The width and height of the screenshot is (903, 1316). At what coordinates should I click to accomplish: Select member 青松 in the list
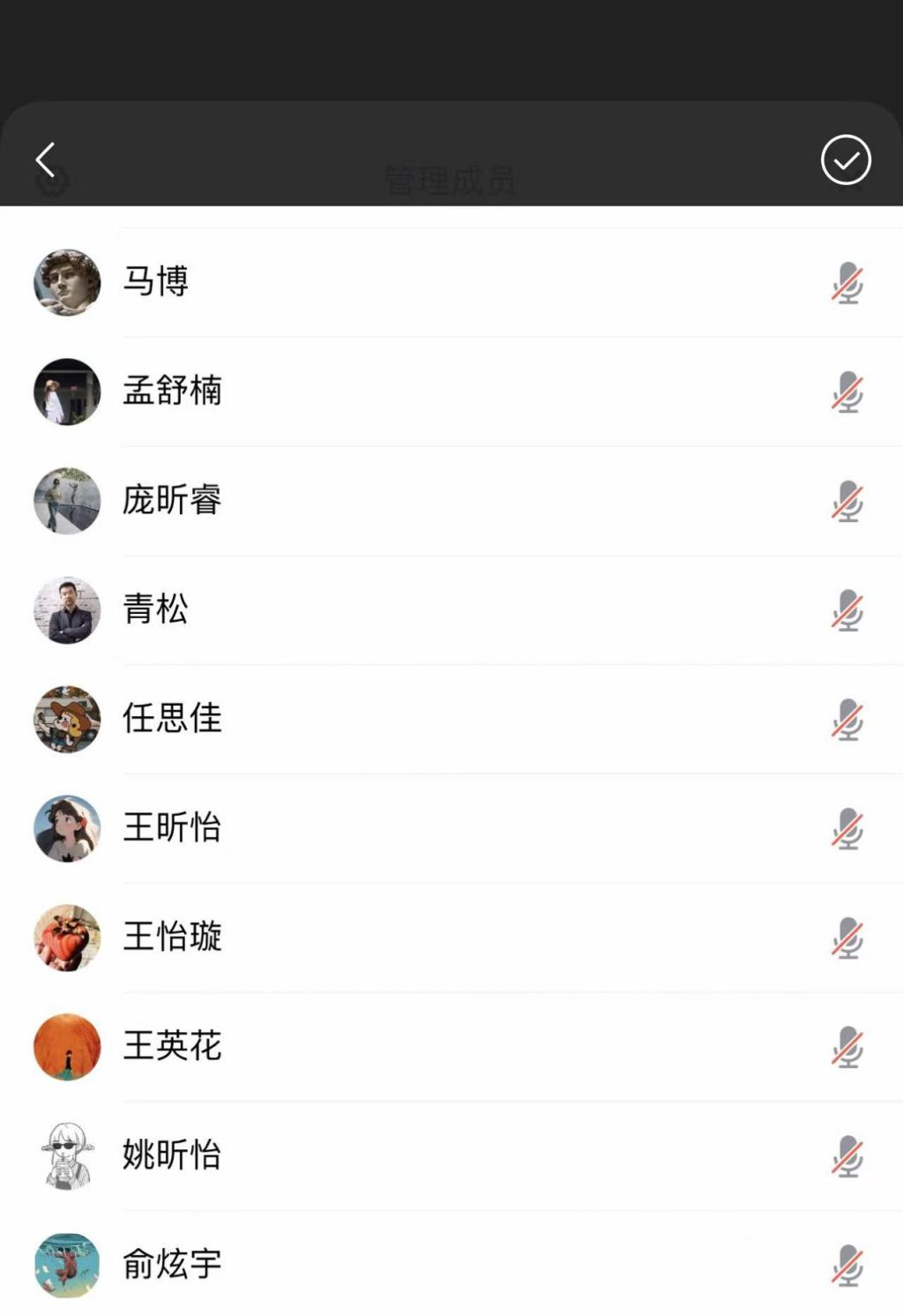[155, 609]
